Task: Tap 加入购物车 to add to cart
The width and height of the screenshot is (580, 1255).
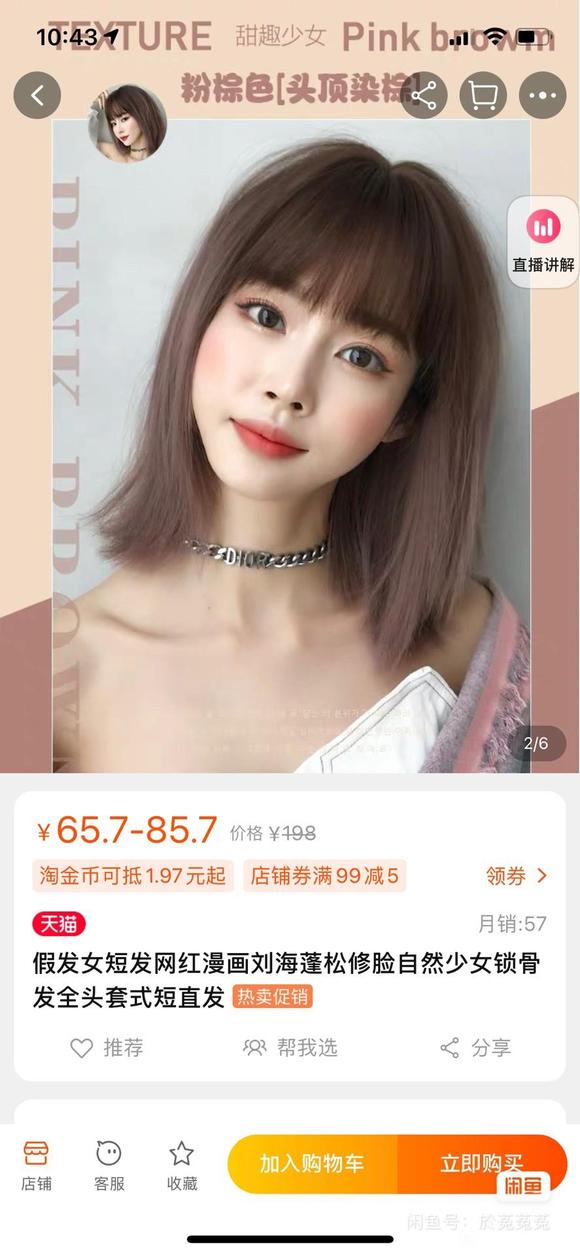Action: 312,1164
